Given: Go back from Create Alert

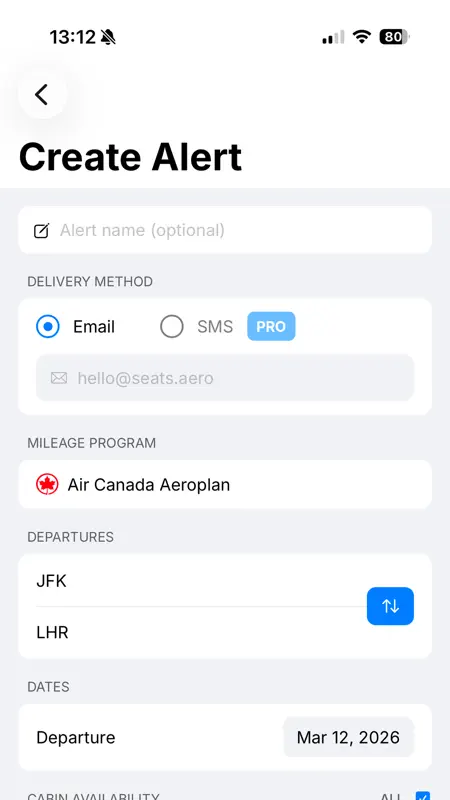Looking at the screenshot, I should point(42,94).
